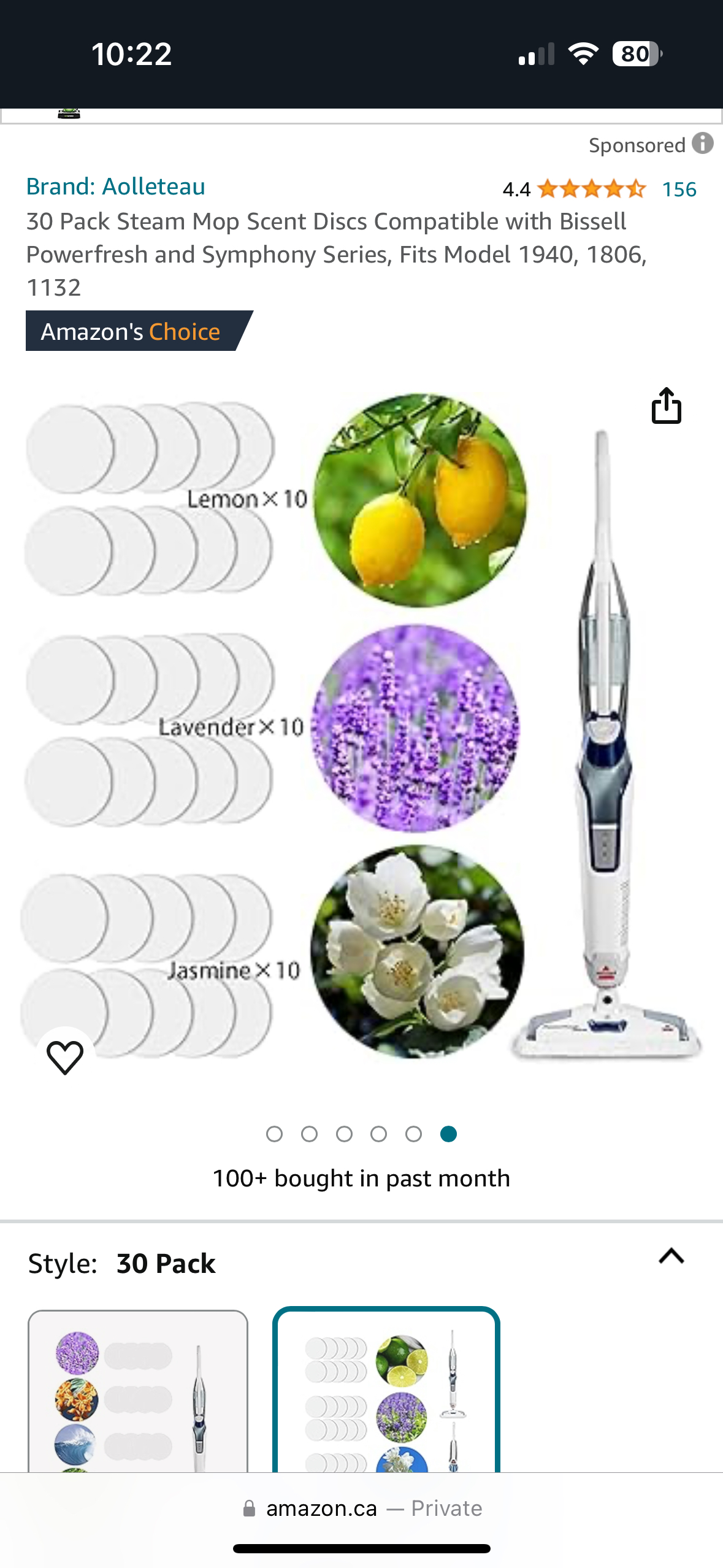Open the Aolleteau brand link
Screen dimensions: 723x1568
point(115,186)
